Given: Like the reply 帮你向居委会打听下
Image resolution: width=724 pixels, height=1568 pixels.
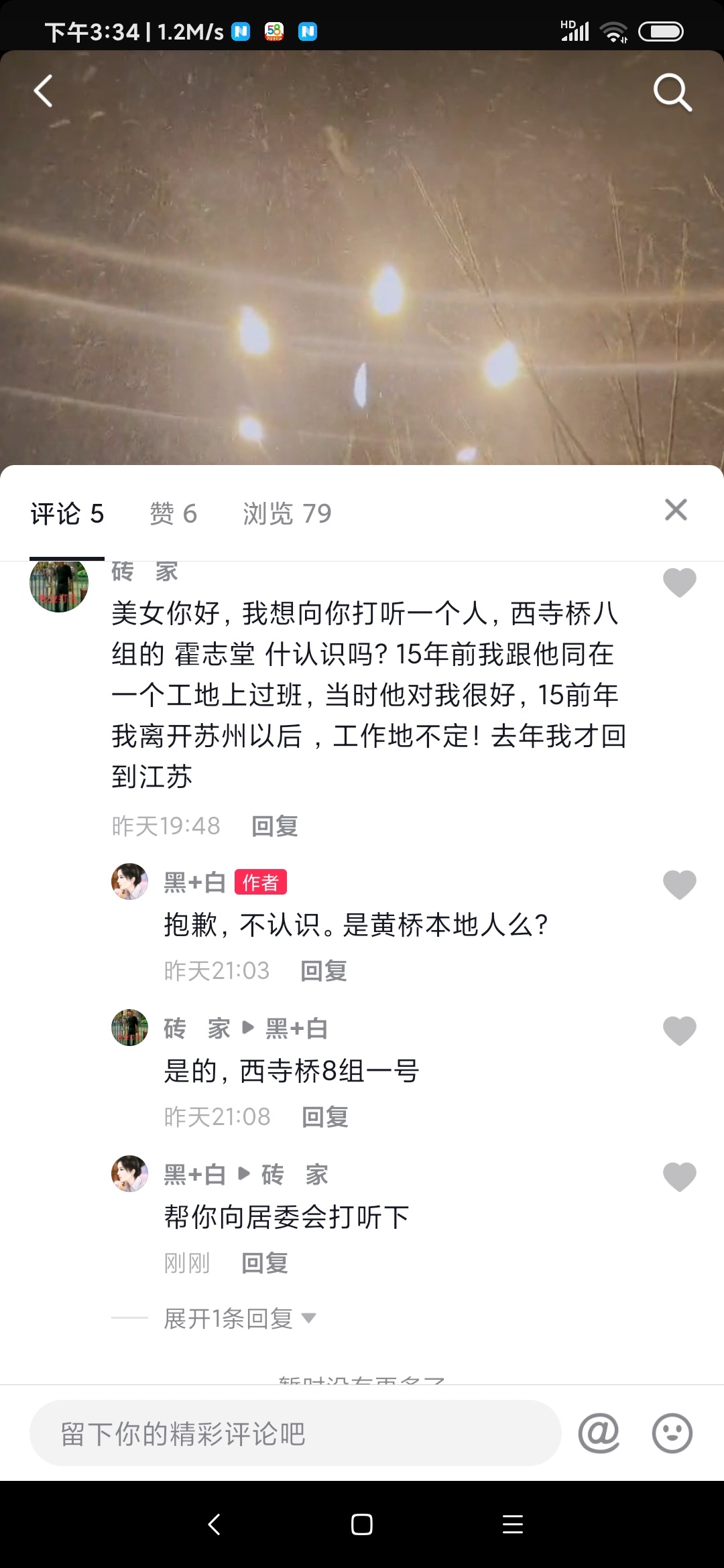Looking at the screenshot, I should (679, 1177).
